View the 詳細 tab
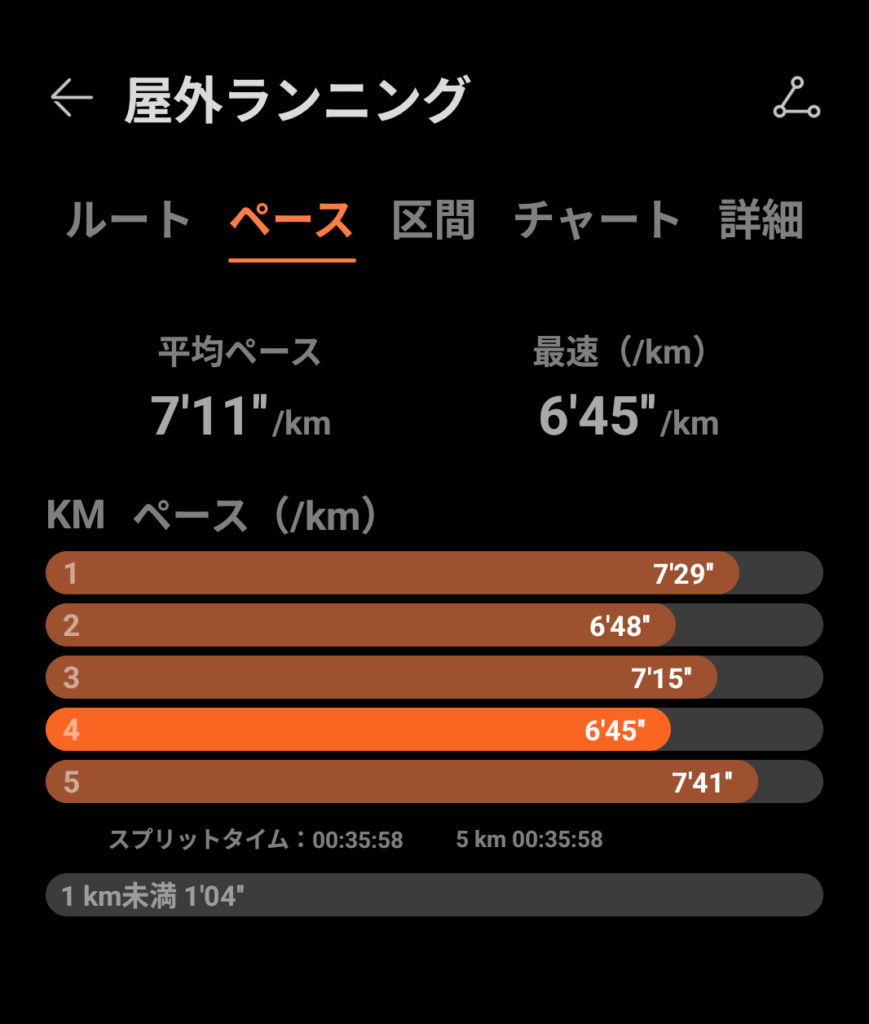The image size is (869, 1024). click(x=761, y=220)
